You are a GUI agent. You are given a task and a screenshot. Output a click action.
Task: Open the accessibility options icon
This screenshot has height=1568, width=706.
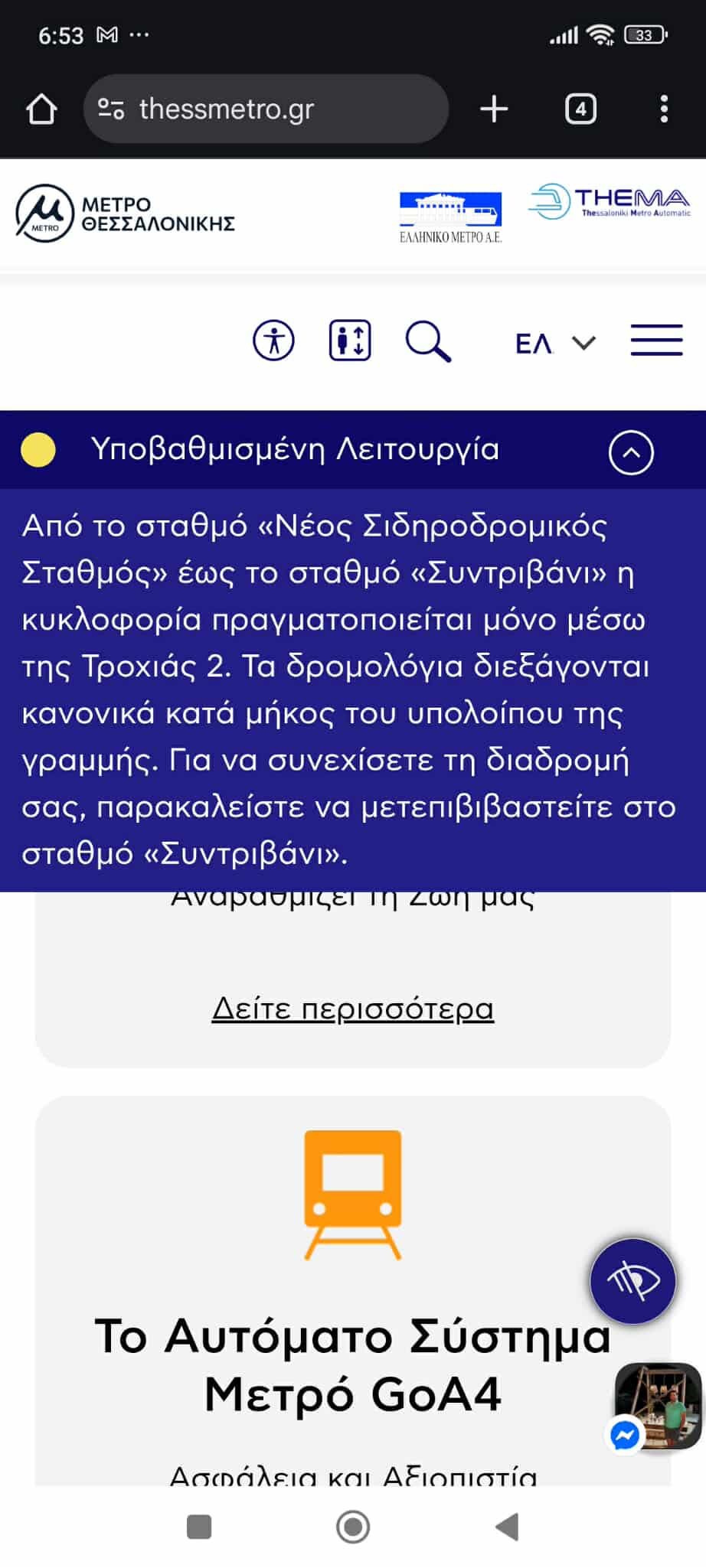coord(273,341)
